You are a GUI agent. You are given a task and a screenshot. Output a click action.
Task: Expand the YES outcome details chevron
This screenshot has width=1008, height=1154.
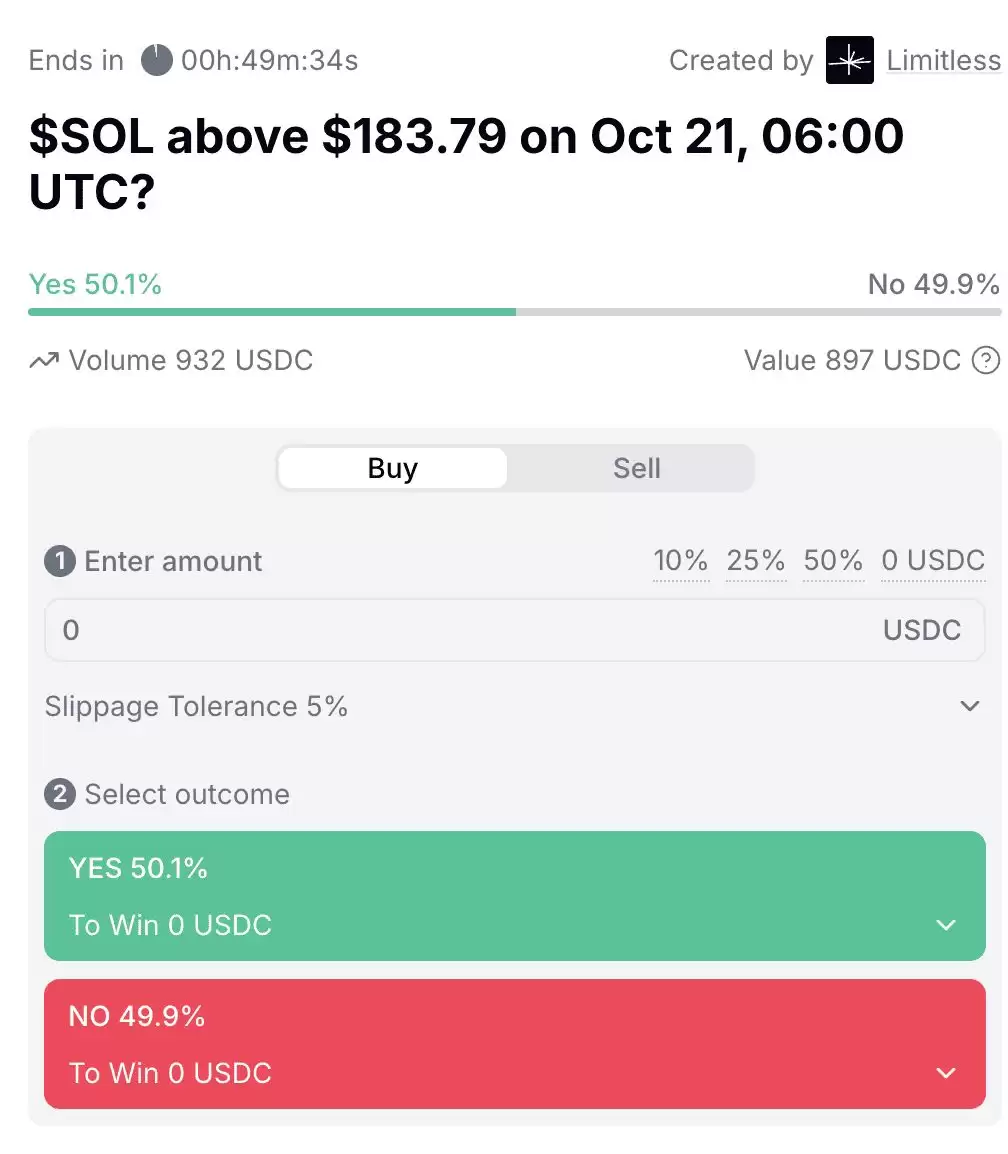coord(946,925)
